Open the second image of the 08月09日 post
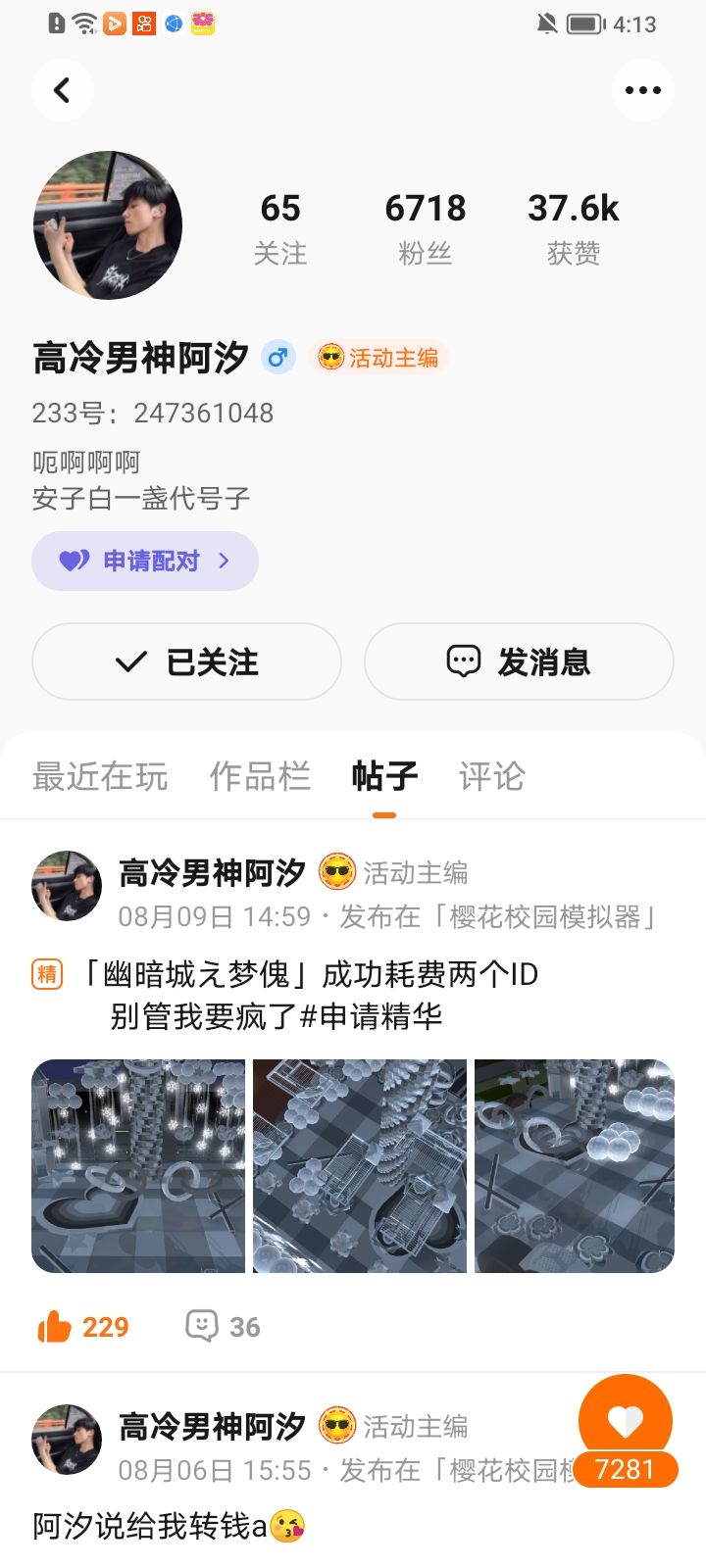This screenshot has height=1568, width=706. coord(360,1166)
